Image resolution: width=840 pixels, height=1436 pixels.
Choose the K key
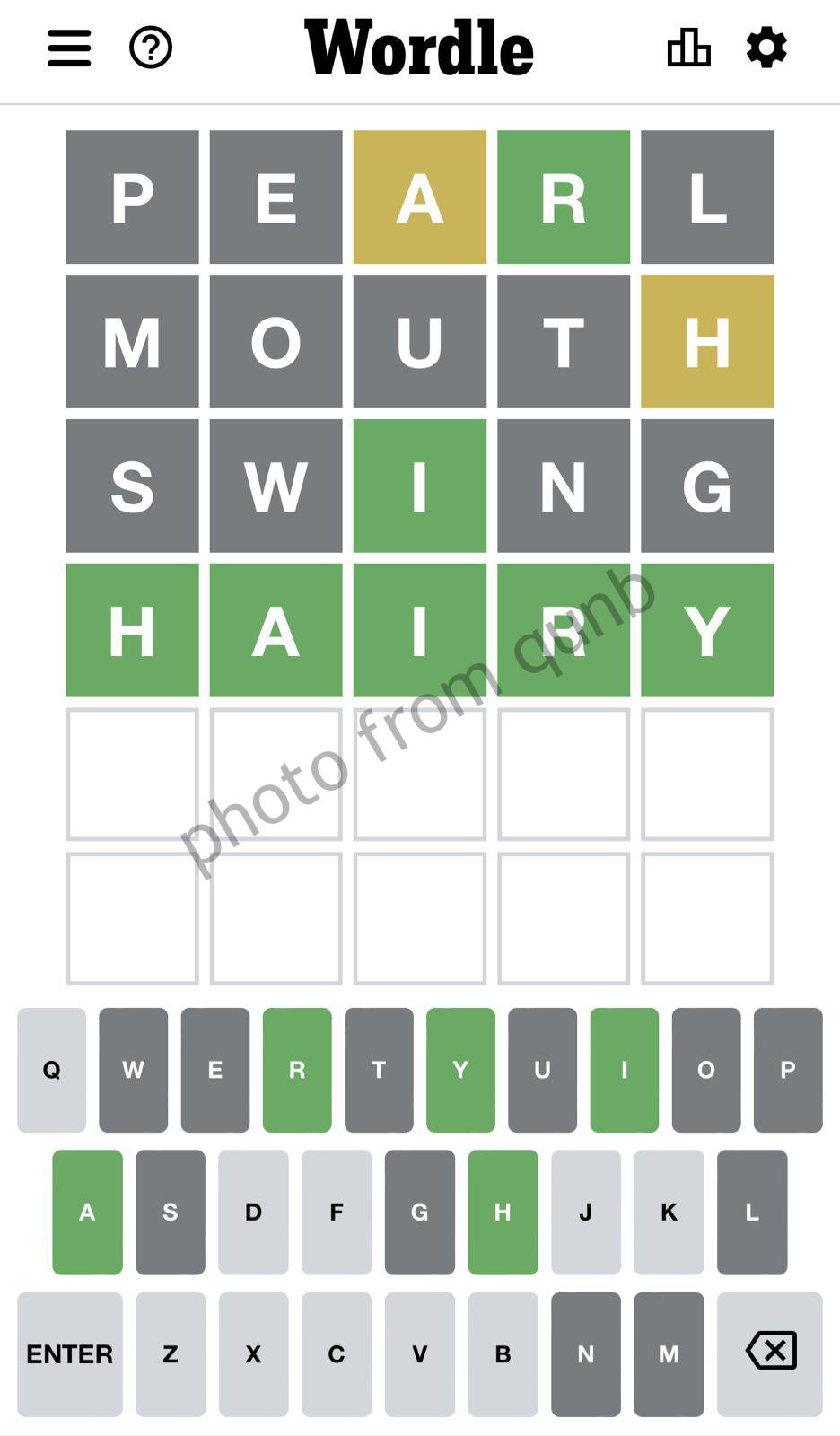pos(669,1213)
